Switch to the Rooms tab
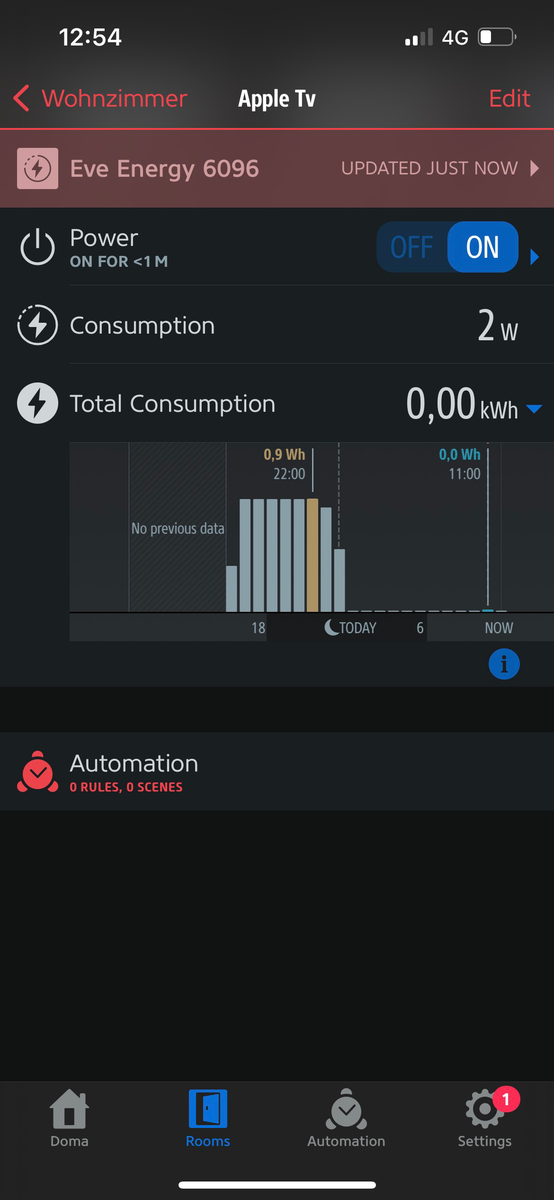This screenshot has height=1200, width=554. click(208, 1118)
